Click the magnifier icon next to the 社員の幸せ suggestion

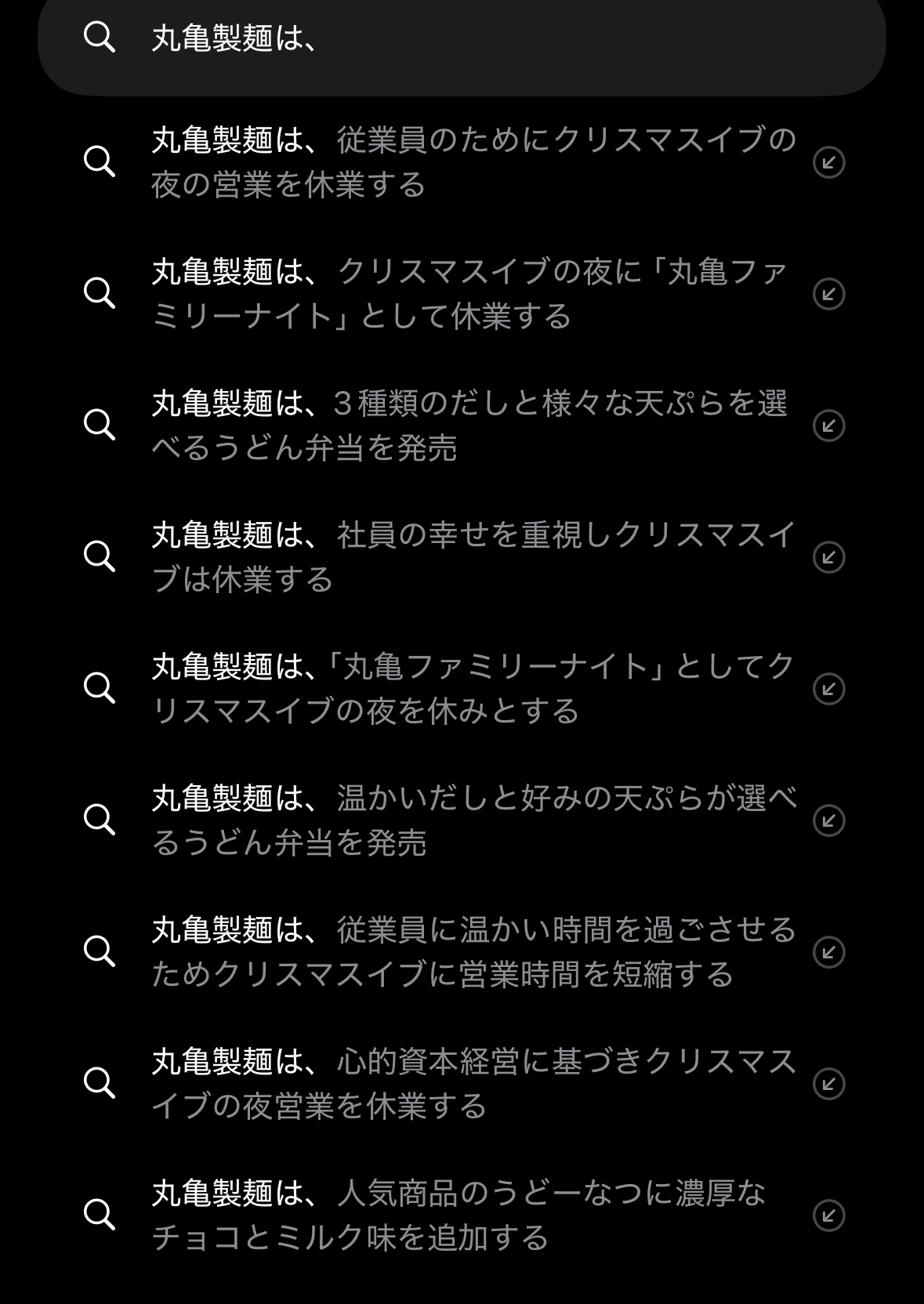(x=100, y=556)
